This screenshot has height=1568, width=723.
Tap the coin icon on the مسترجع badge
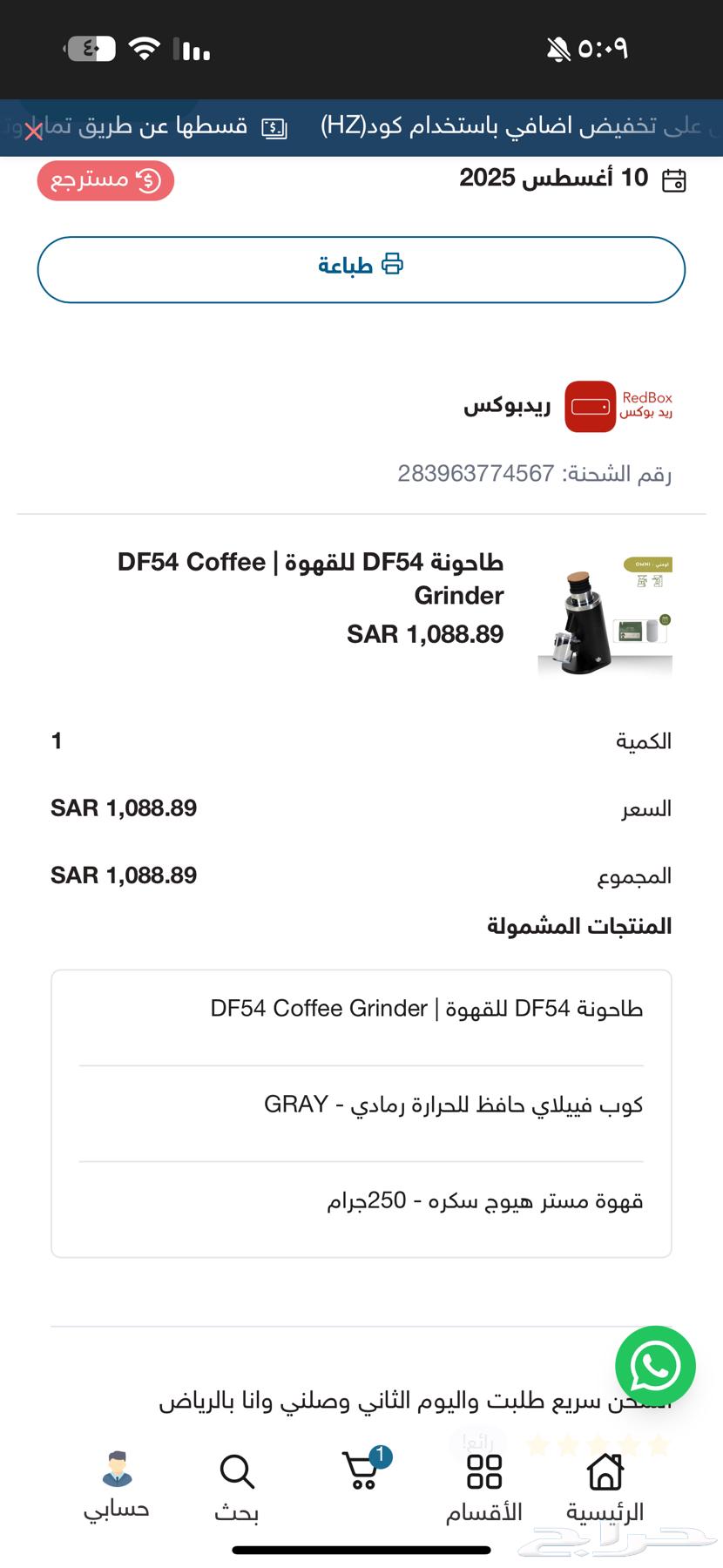[x=150, y=181]
